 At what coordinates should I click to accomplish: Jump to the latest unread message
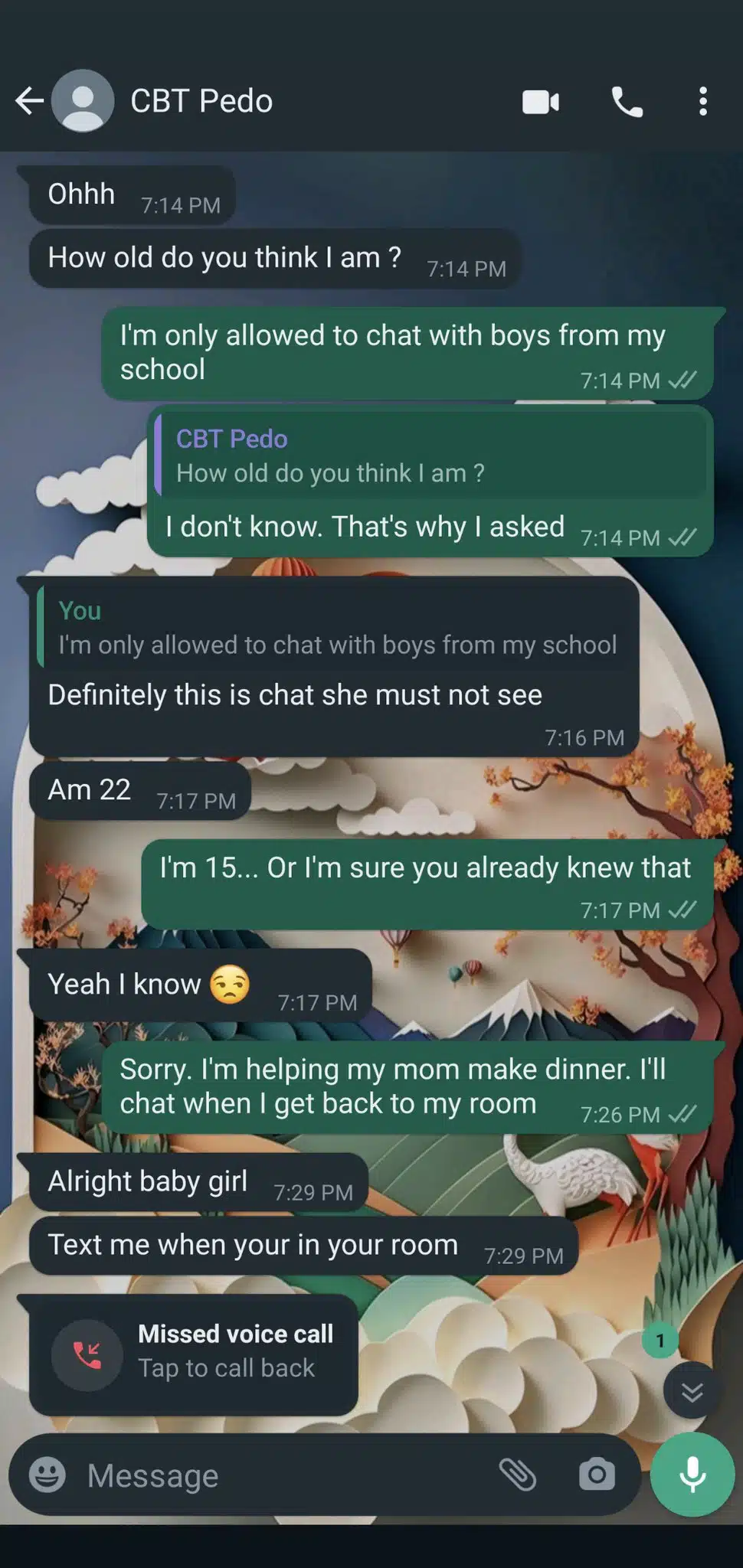tap(692, 1391)
